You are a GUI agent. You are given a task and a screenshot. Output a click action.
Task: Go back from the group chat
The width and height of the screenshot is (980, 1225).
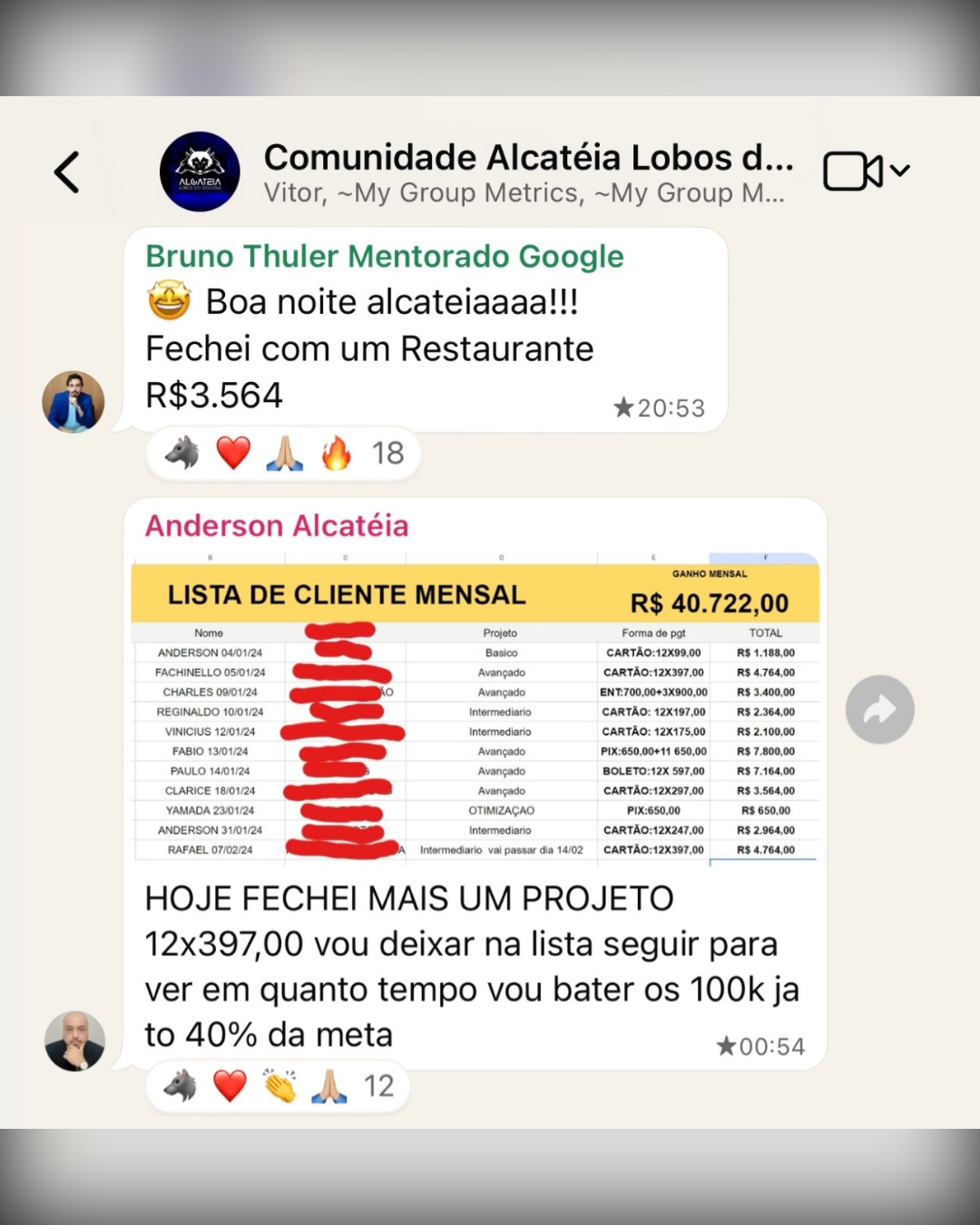coord(66,172)
